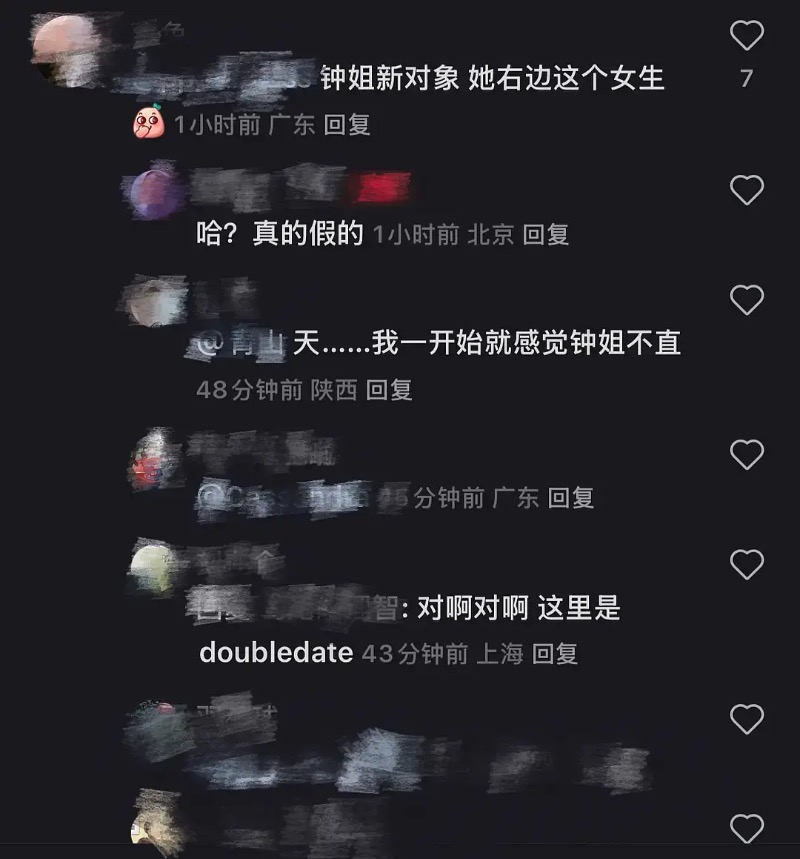Reply to the comment from 陕西

pyautogui.click(x=389, y=390)
